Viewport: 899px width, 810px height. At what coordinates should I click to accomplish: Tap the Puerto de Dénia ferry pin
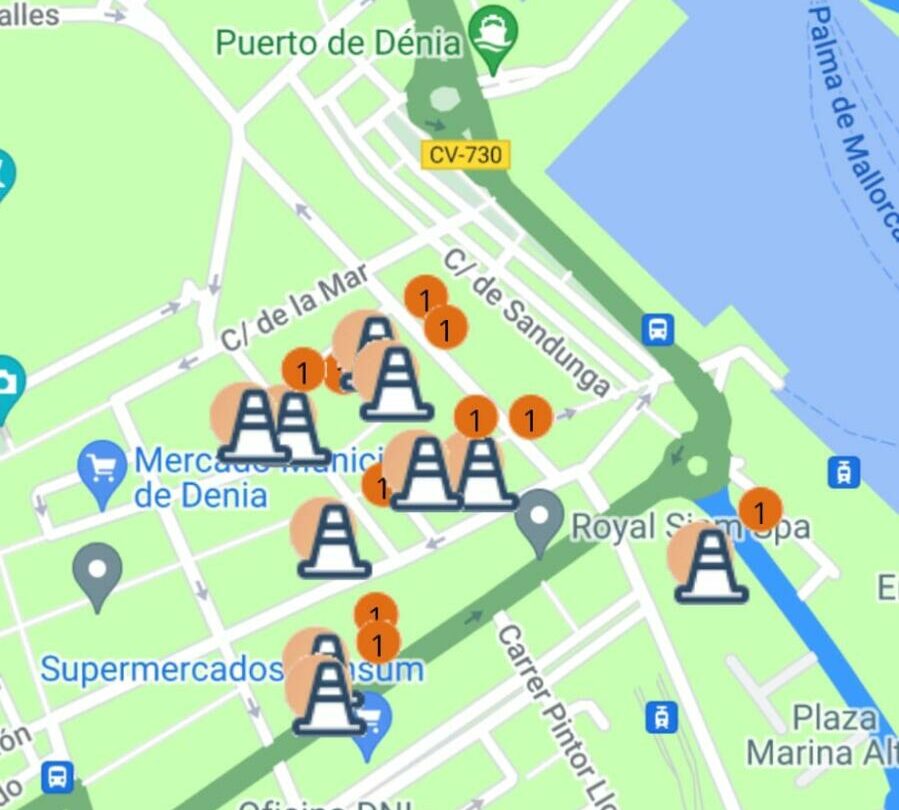[491, 37]
